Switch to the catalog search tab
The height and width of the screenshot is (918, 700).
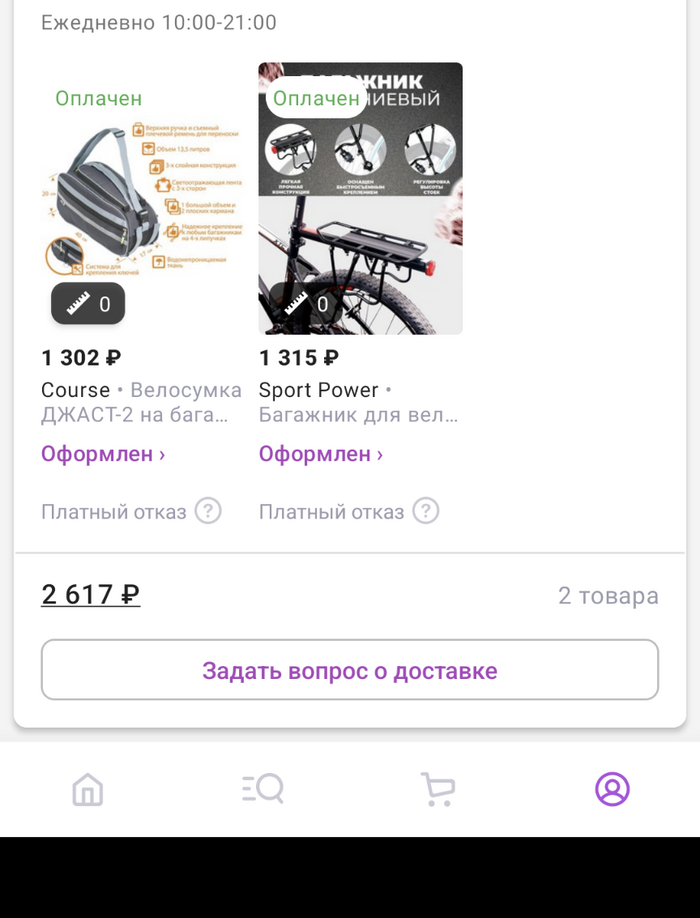[263, 790]
